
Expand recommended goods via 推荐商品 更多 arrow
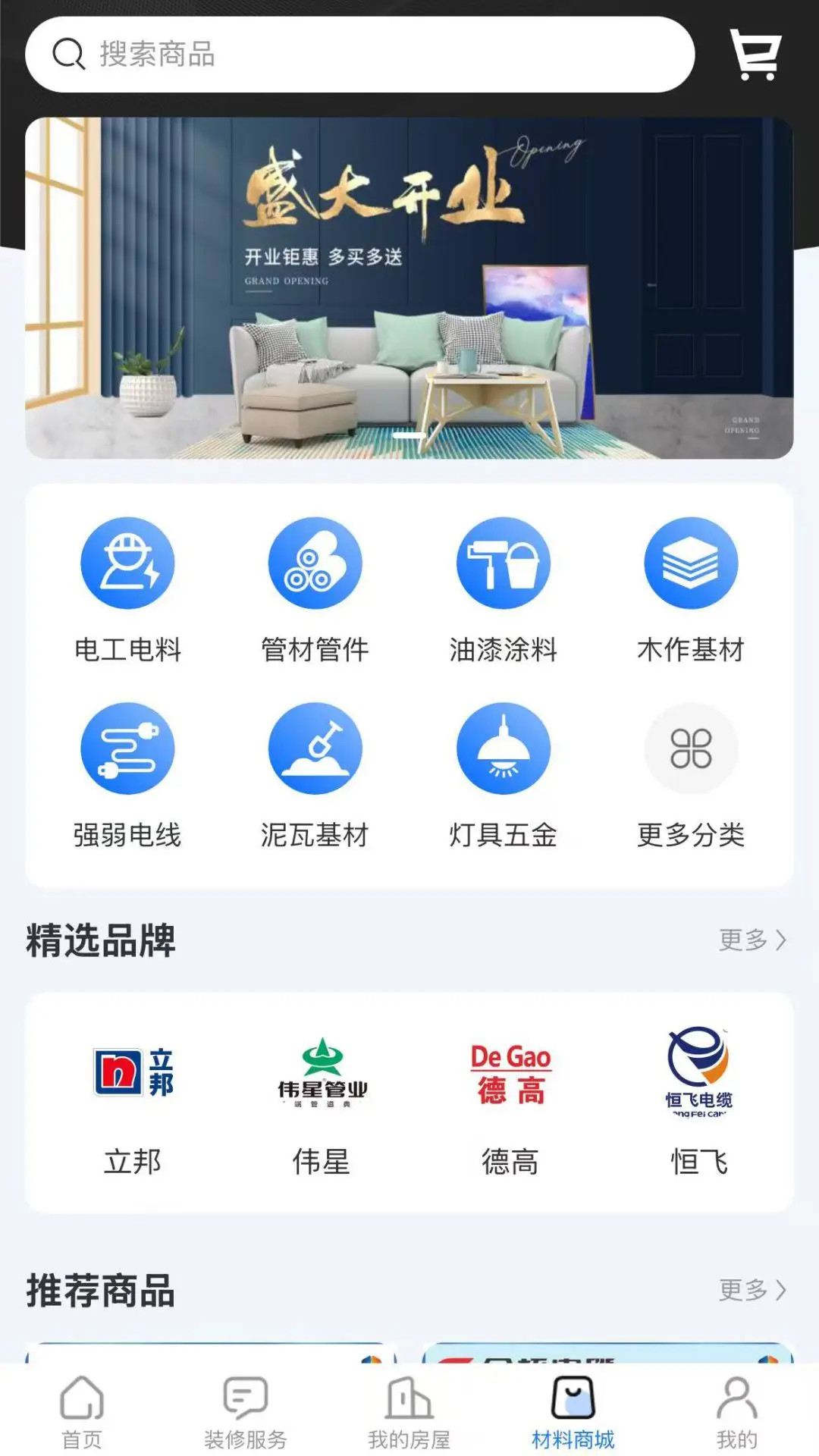click(x=754, y=1292)
